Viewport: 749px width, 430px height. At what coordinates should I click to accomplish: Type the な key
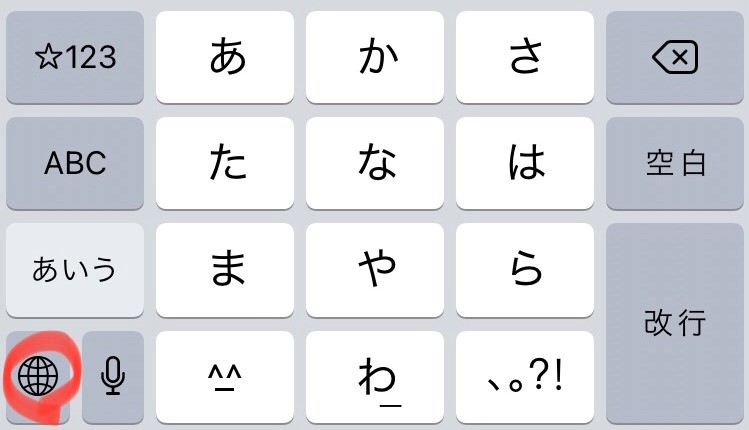click(x=375, y=163)
